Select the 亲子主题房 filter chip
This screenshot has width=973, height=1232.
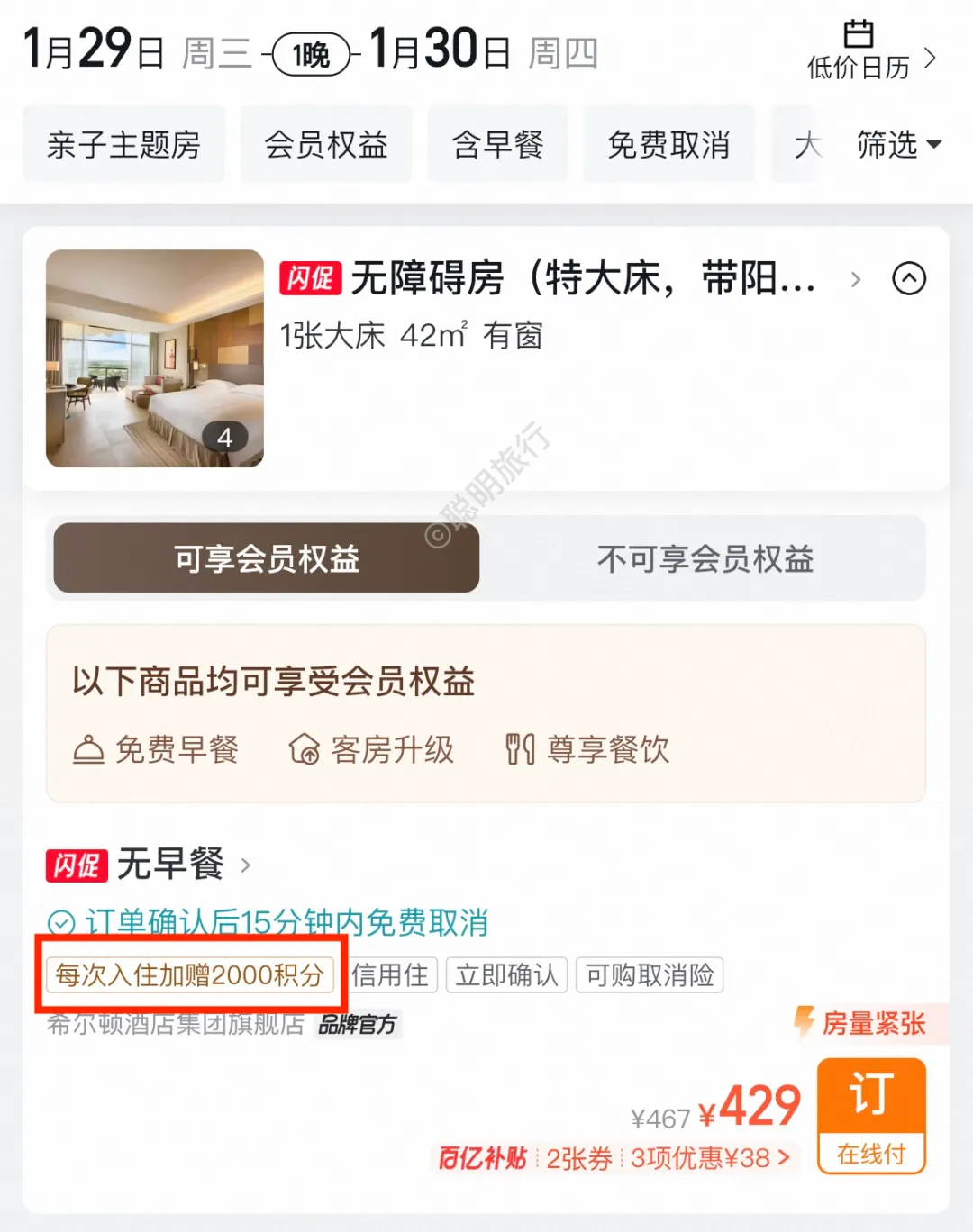click(x=123, y=144)
